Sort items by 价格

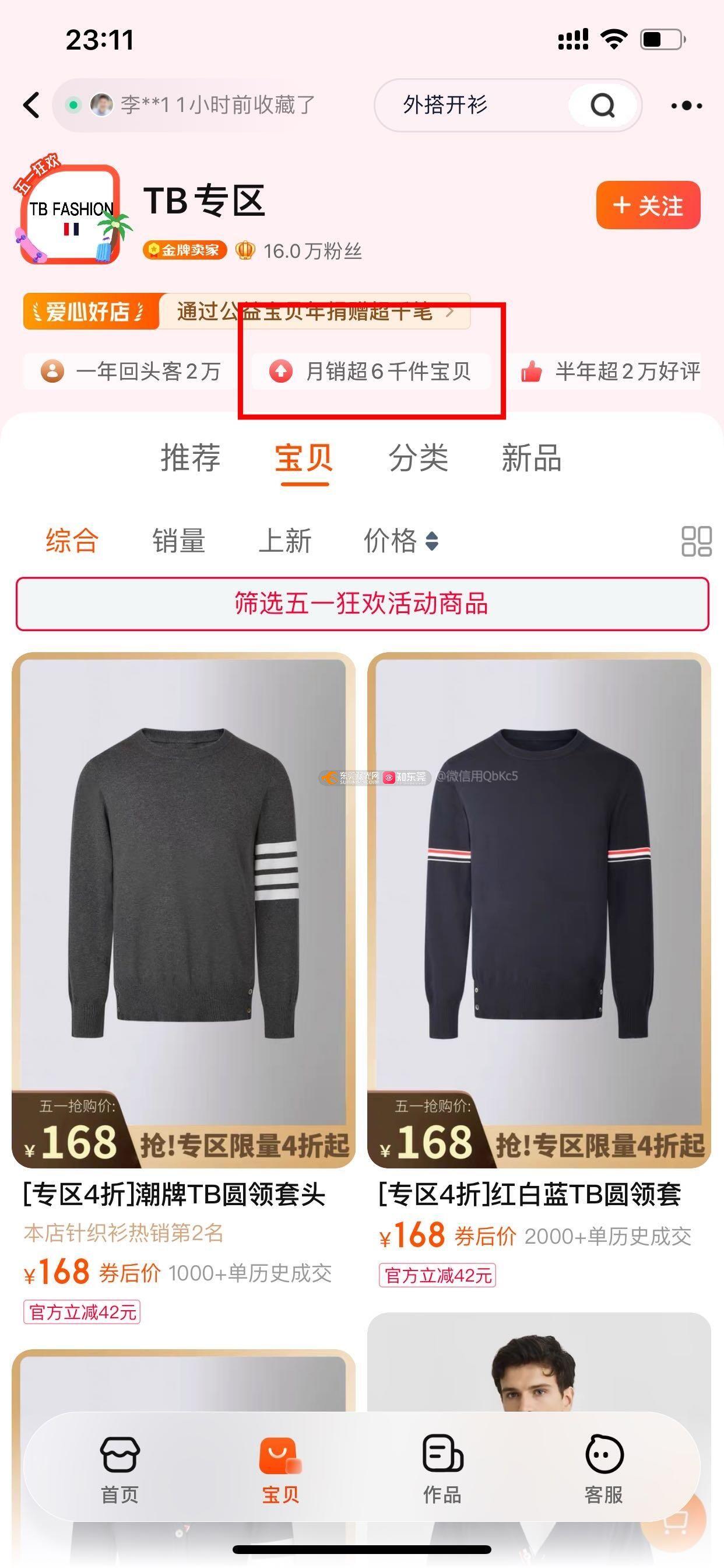(400, 541)
